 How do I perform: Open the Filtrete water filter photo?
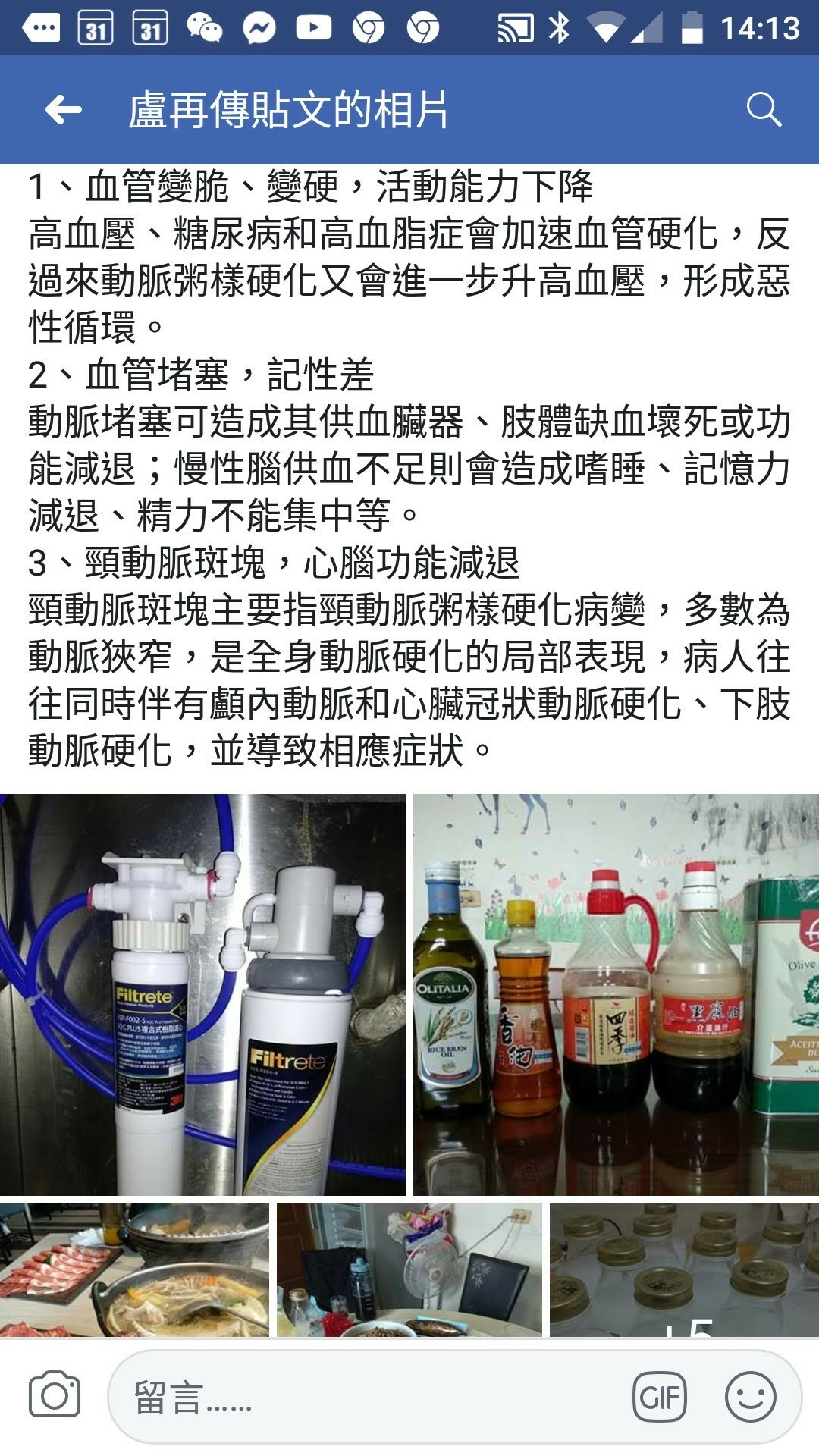pyautogui.click(x=202, y=994)
